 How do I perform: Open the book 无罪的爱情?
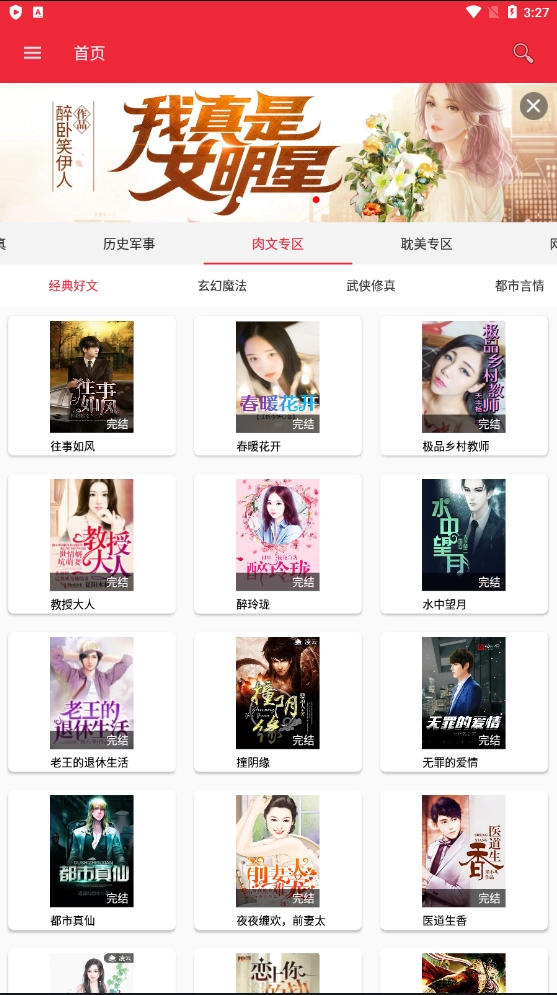pyautogui.click(x=464, y=702)
